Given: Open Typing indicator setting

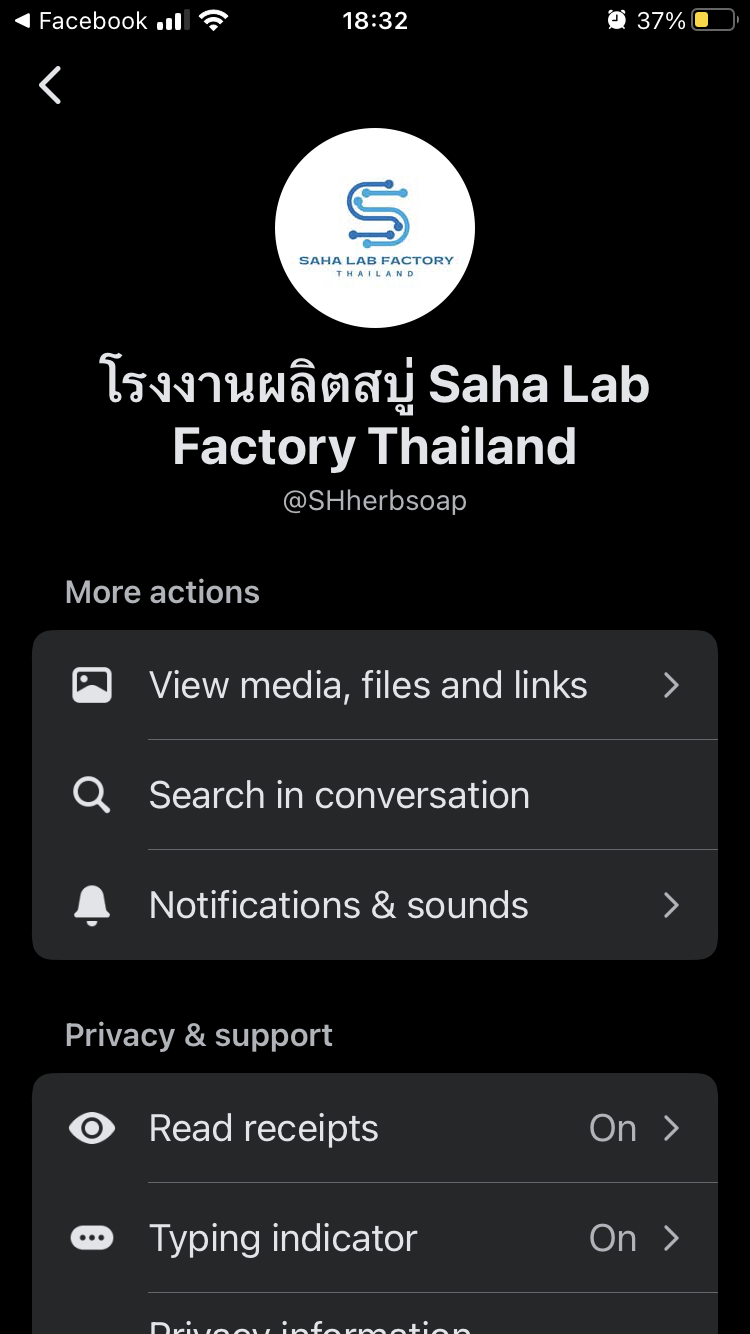Looking at the screenshot, I should [x=375, y=1239].
